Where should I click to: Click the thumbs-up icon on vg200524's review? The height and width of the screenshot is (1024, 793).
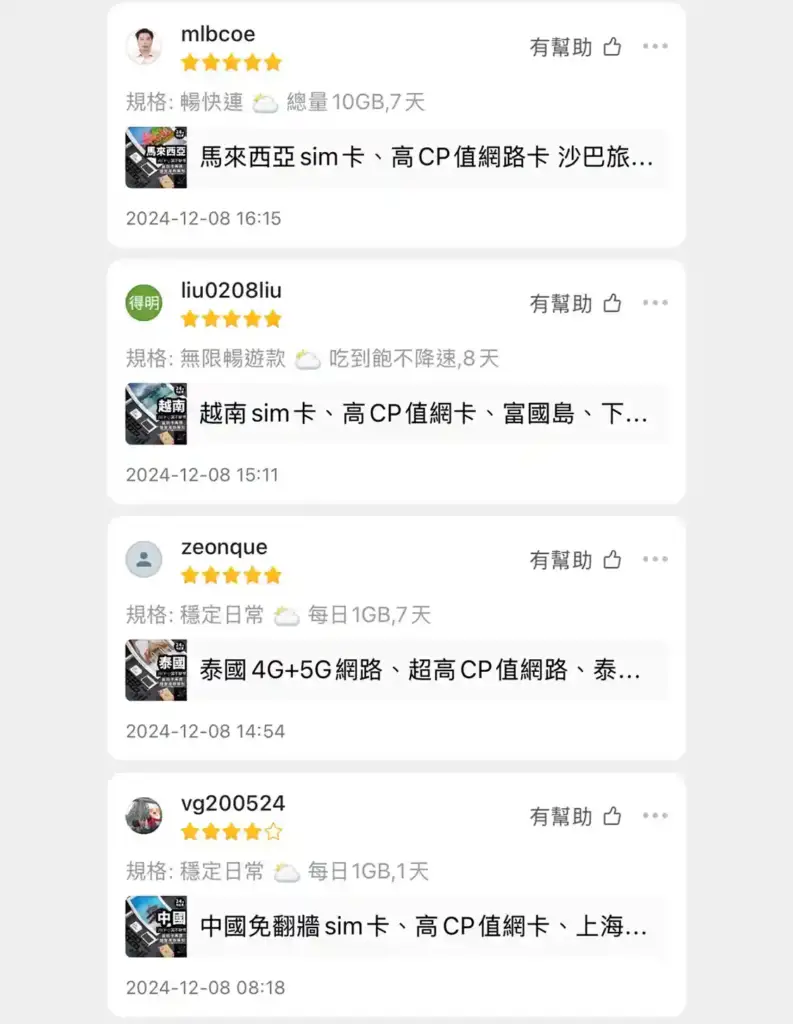coord(611,815)
